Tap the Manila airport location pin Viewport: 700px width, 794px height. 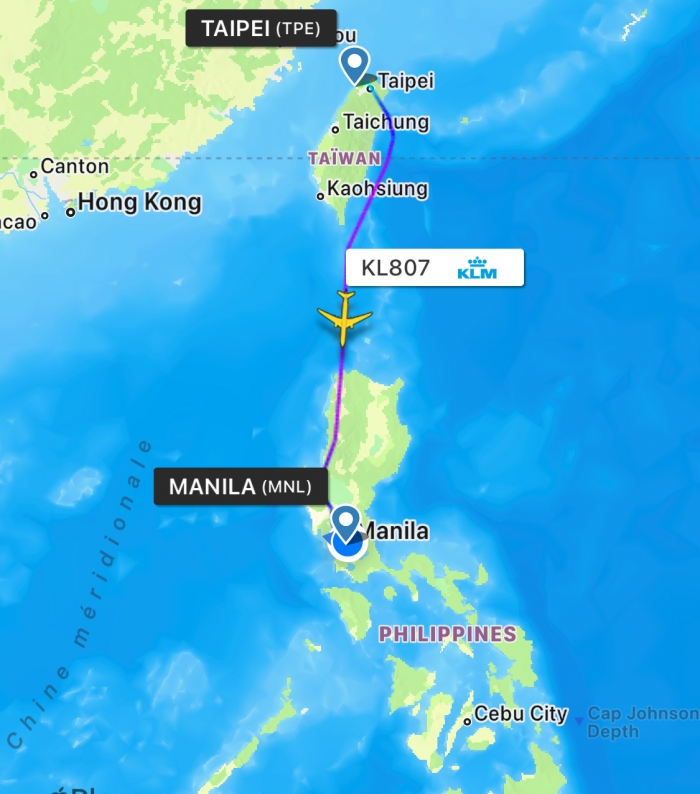tap(346, 521)
